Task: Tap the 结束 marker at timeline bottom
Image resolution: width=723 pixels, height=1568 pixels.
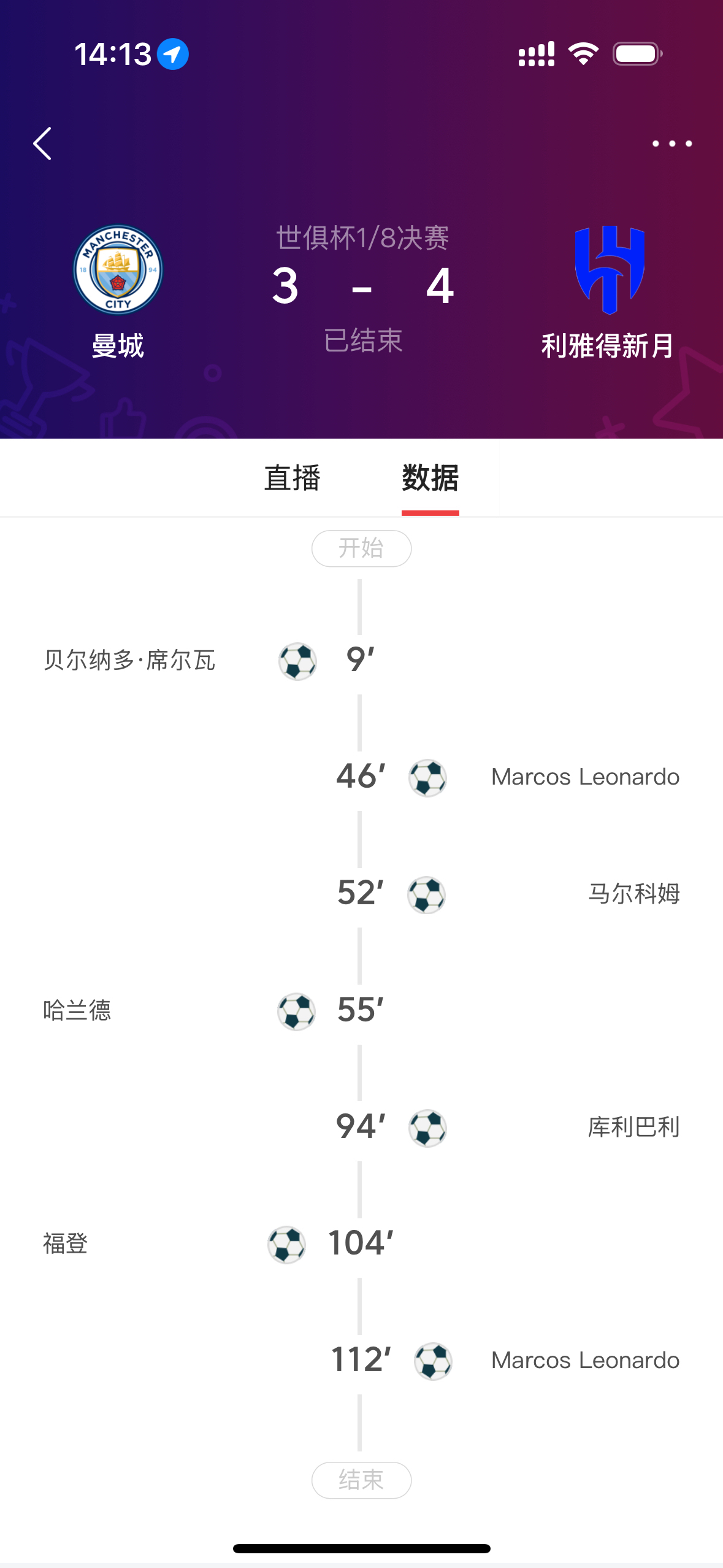Action: (x=361, y=1480)
